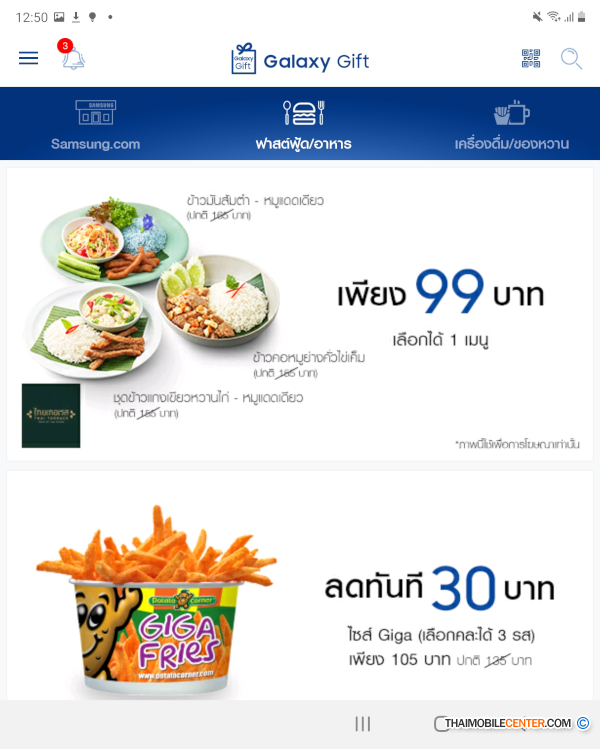
Task: Select the ฟาสต์ฟู้ด/อาหาร tab
Action: coord(303,125)
